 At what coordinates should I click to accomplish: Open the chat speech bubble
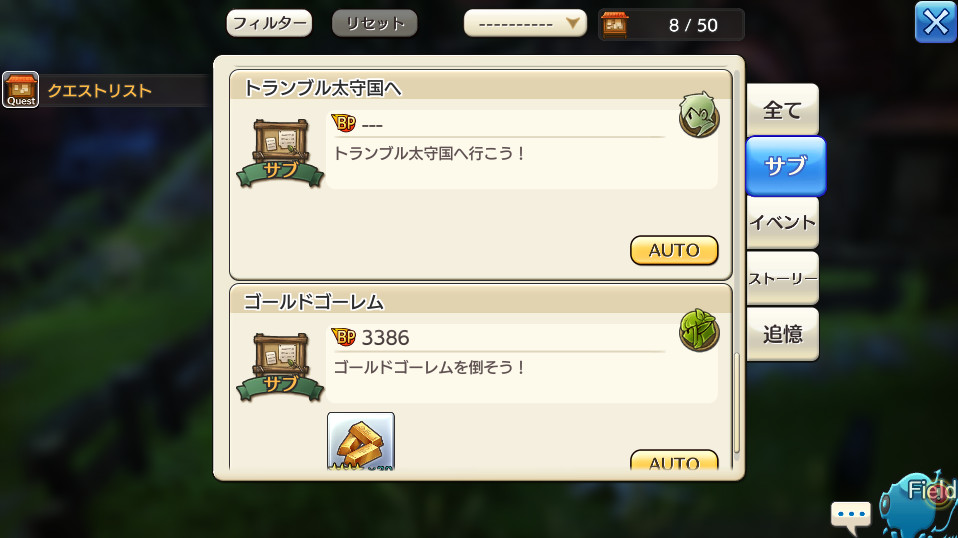click(851, 515)
